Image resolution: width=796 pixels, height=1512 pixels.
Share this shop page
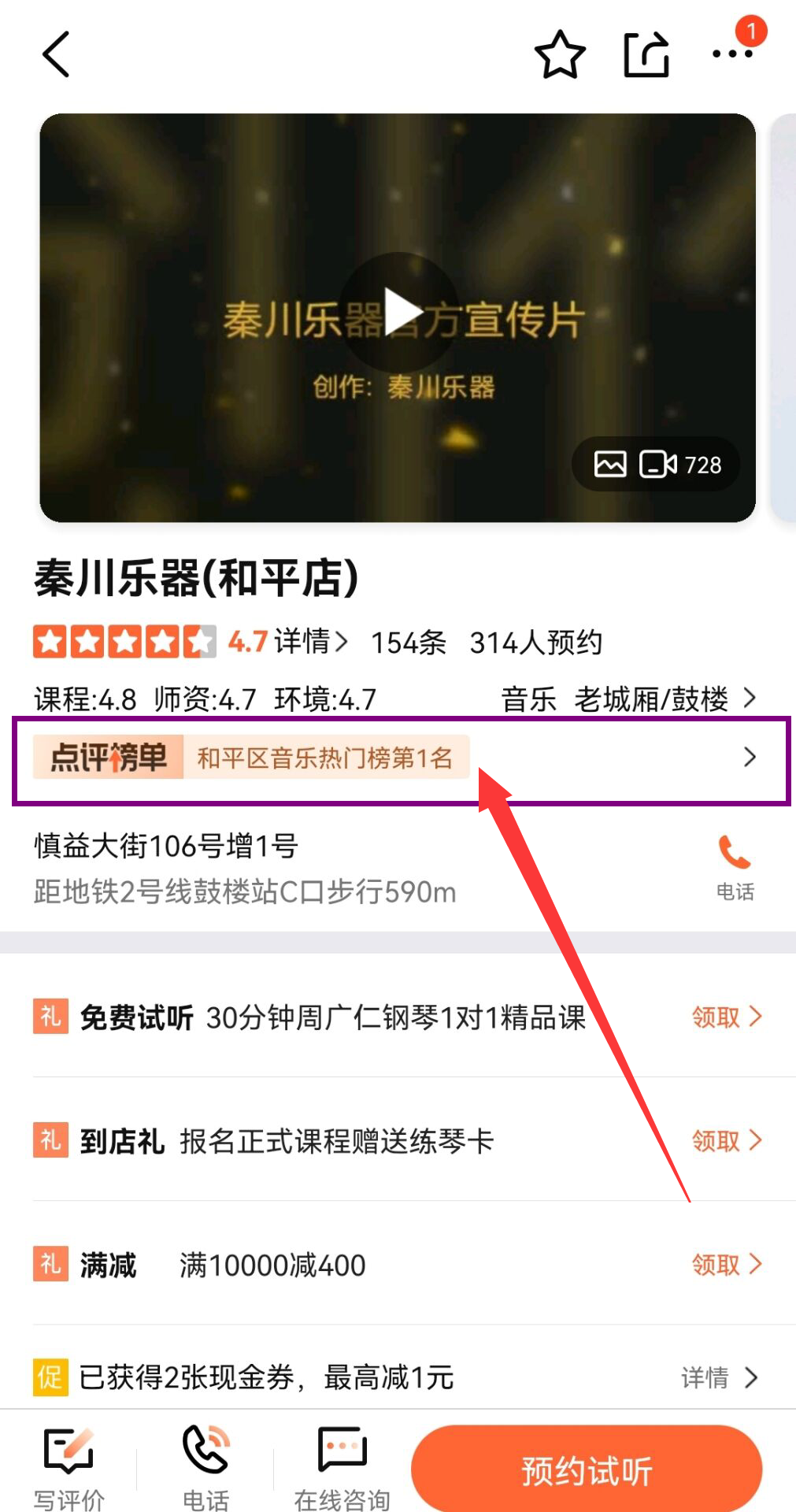point(646,54)
